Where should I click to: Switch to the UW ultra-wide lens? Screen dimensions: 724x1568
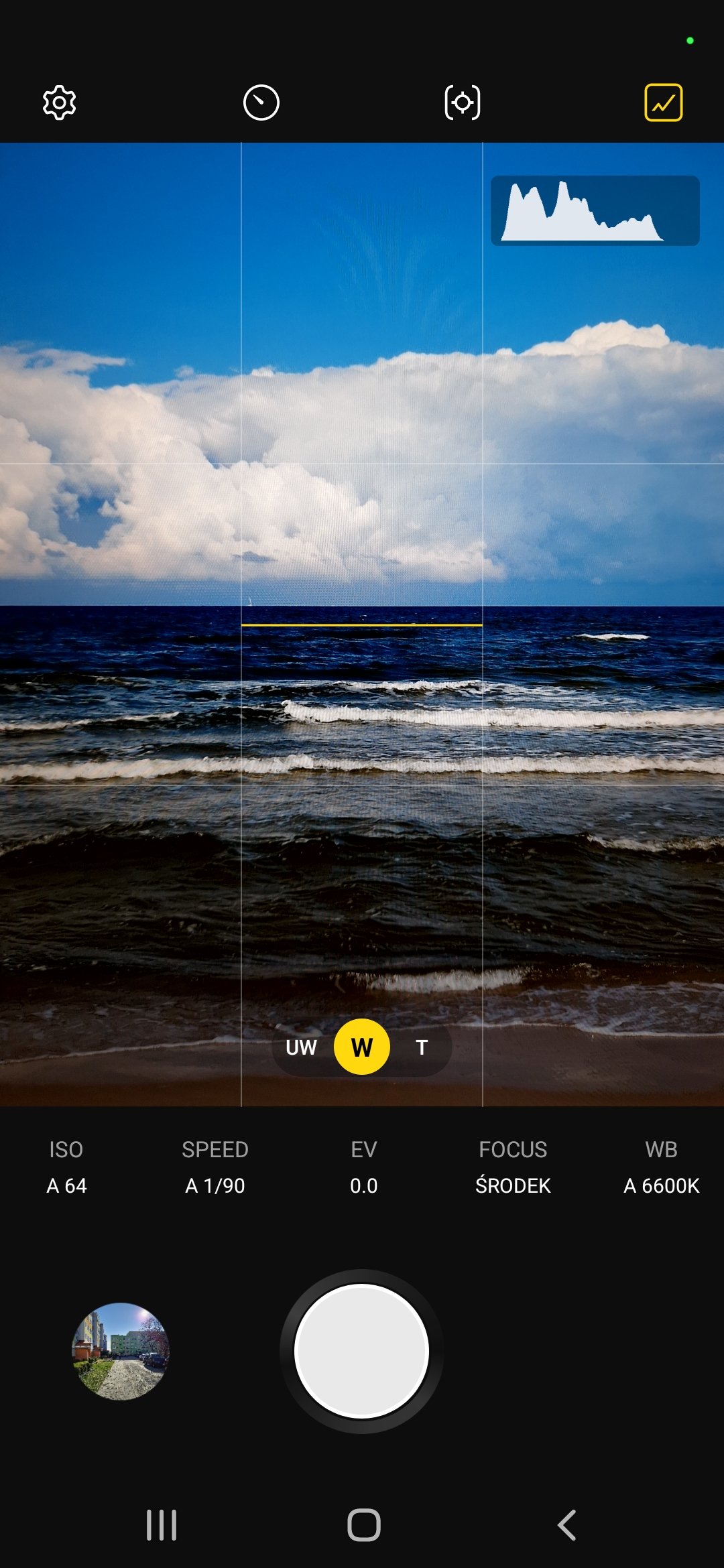coord(301,1047)
